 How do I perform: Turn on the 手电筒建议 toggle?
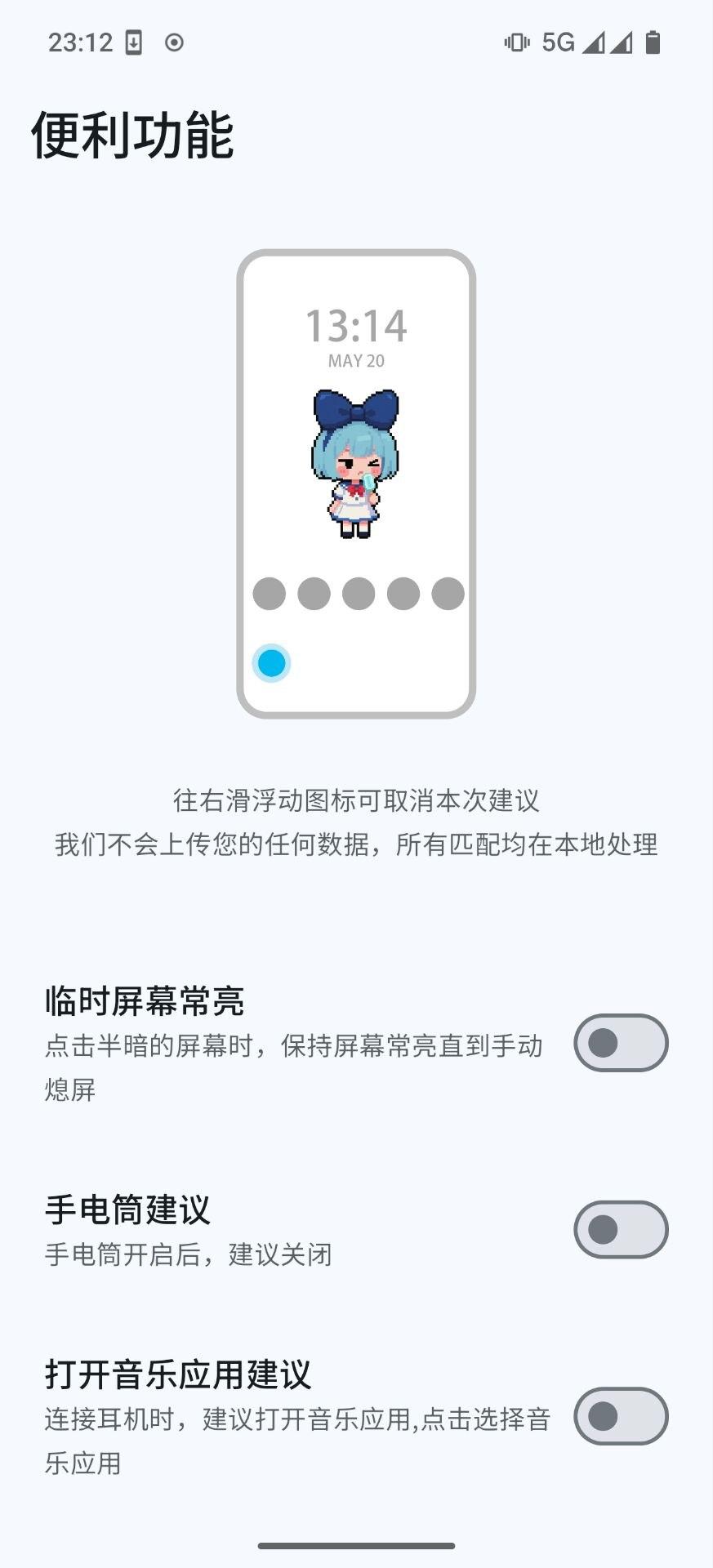point(621,1230)
